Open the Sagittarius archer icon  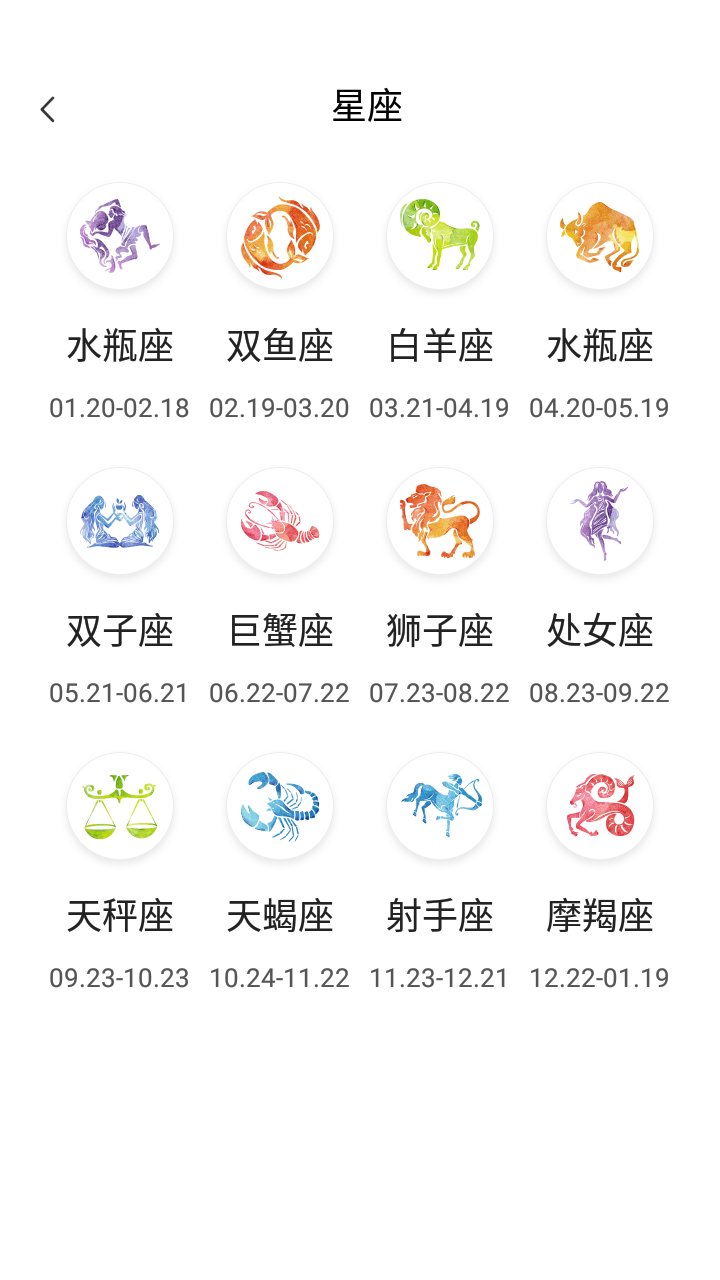[440, 806]
